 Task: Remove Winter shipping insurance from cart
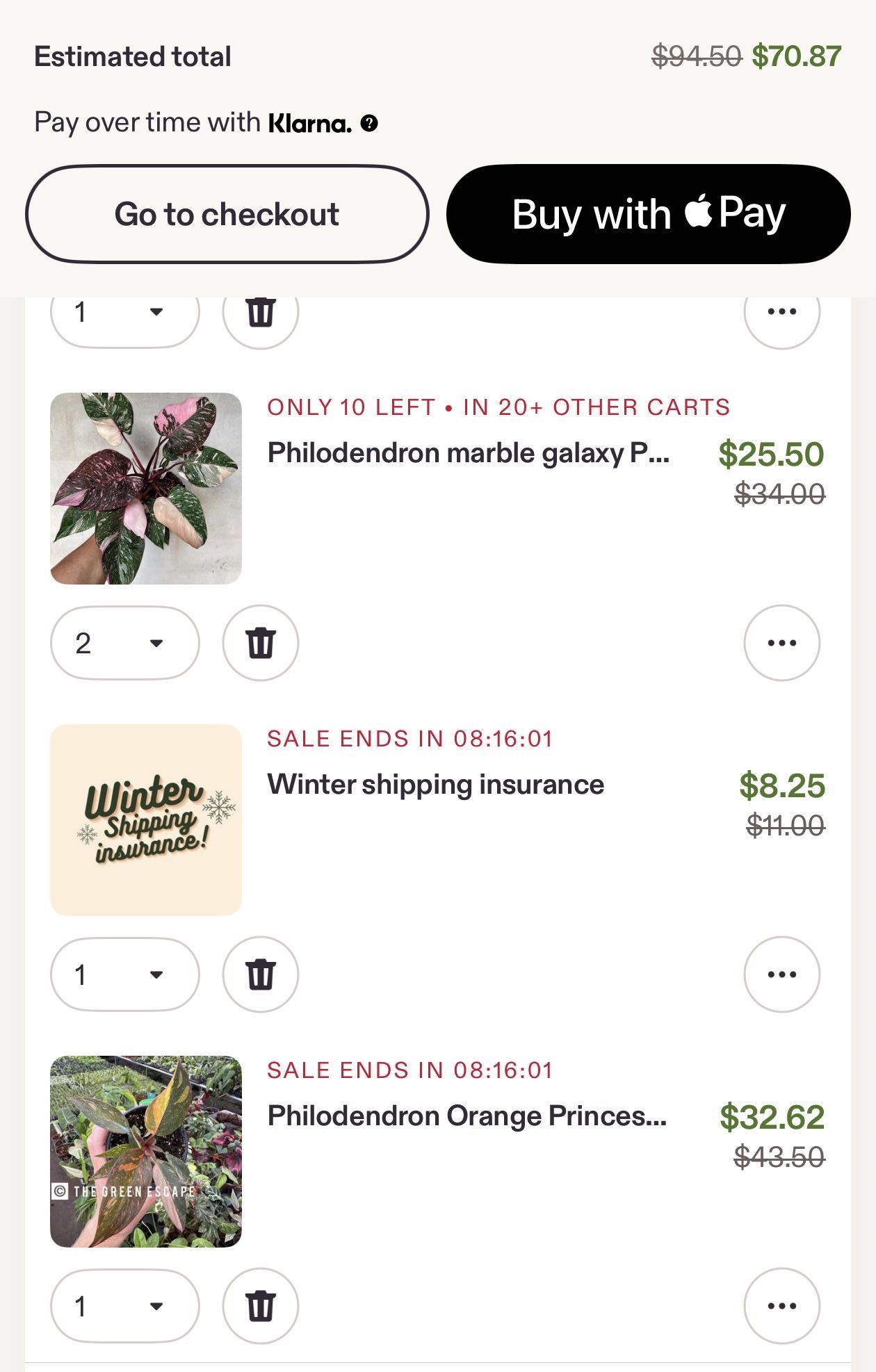click(x=261, y=974)
